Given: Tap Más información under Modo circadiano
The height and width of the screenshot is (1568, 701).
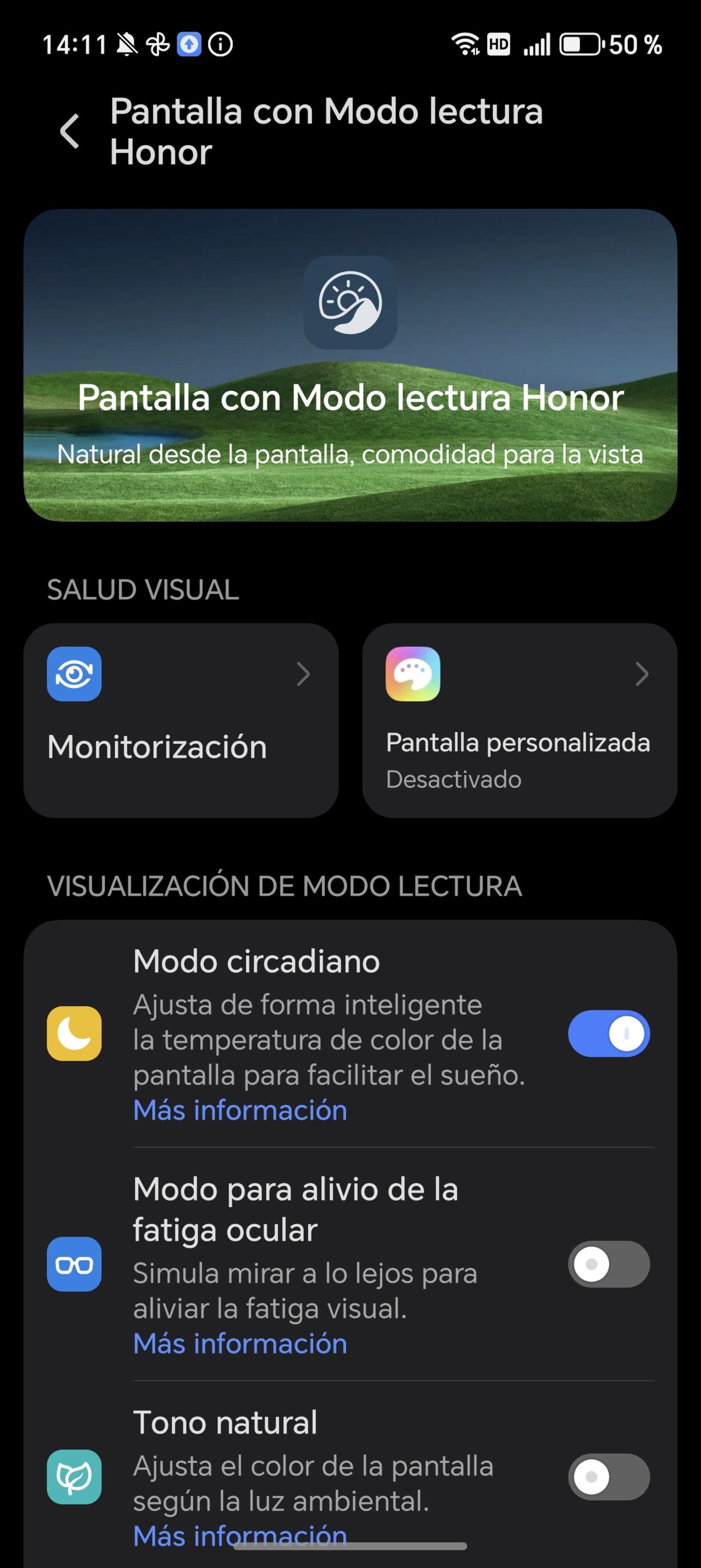Looking at the screenshot, I should click(240, 1110).
